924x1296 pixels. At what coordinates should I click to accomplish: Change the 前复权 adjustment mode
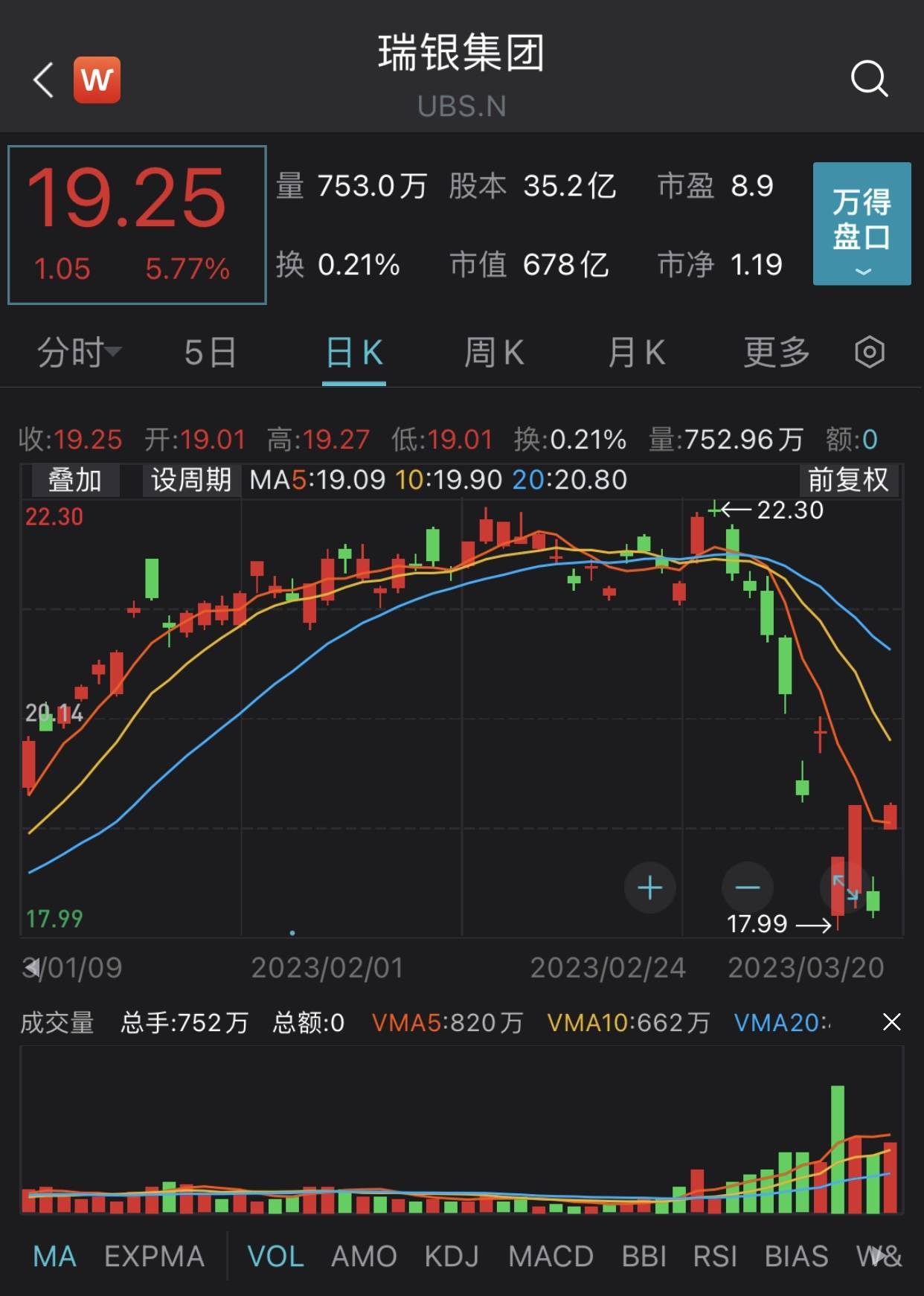coord(848,480)
